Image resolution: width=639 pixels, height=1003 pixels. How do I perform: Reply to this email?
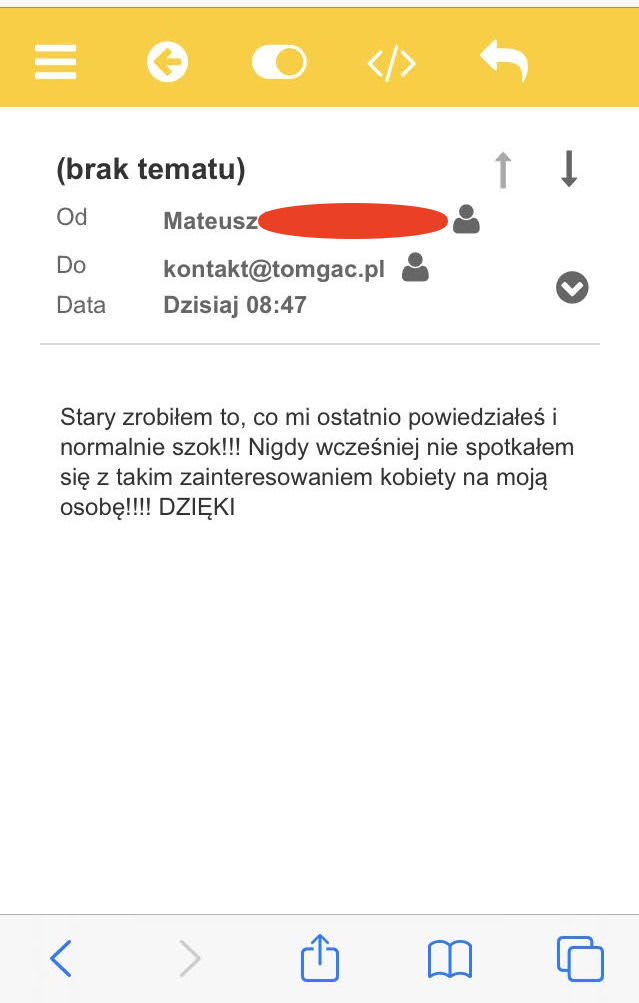click(503, 62)
